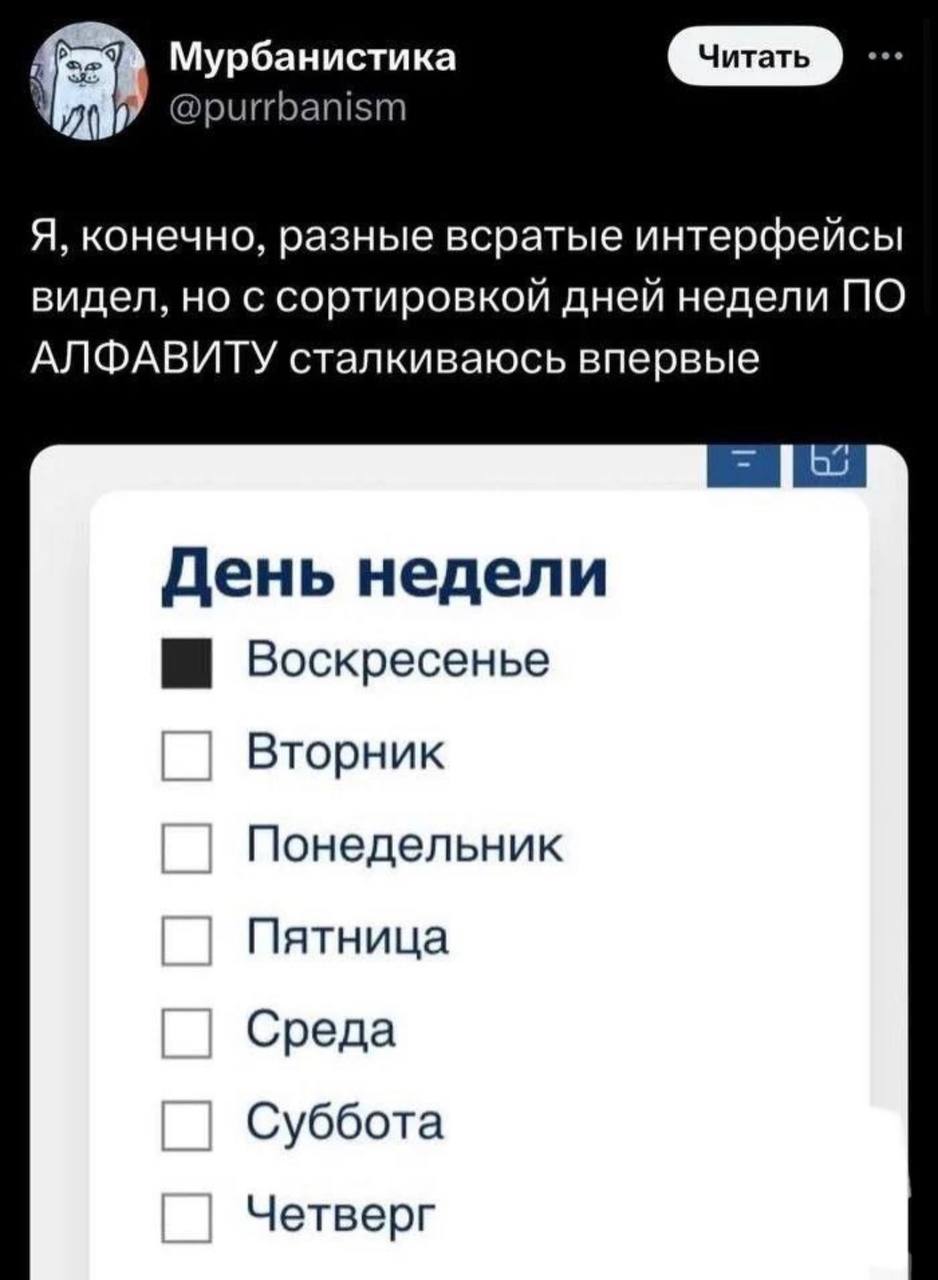The height and width of the screenshot is (1280, 938).
Task: Open the attached День недели image
Action: click(x=470, y=860)
